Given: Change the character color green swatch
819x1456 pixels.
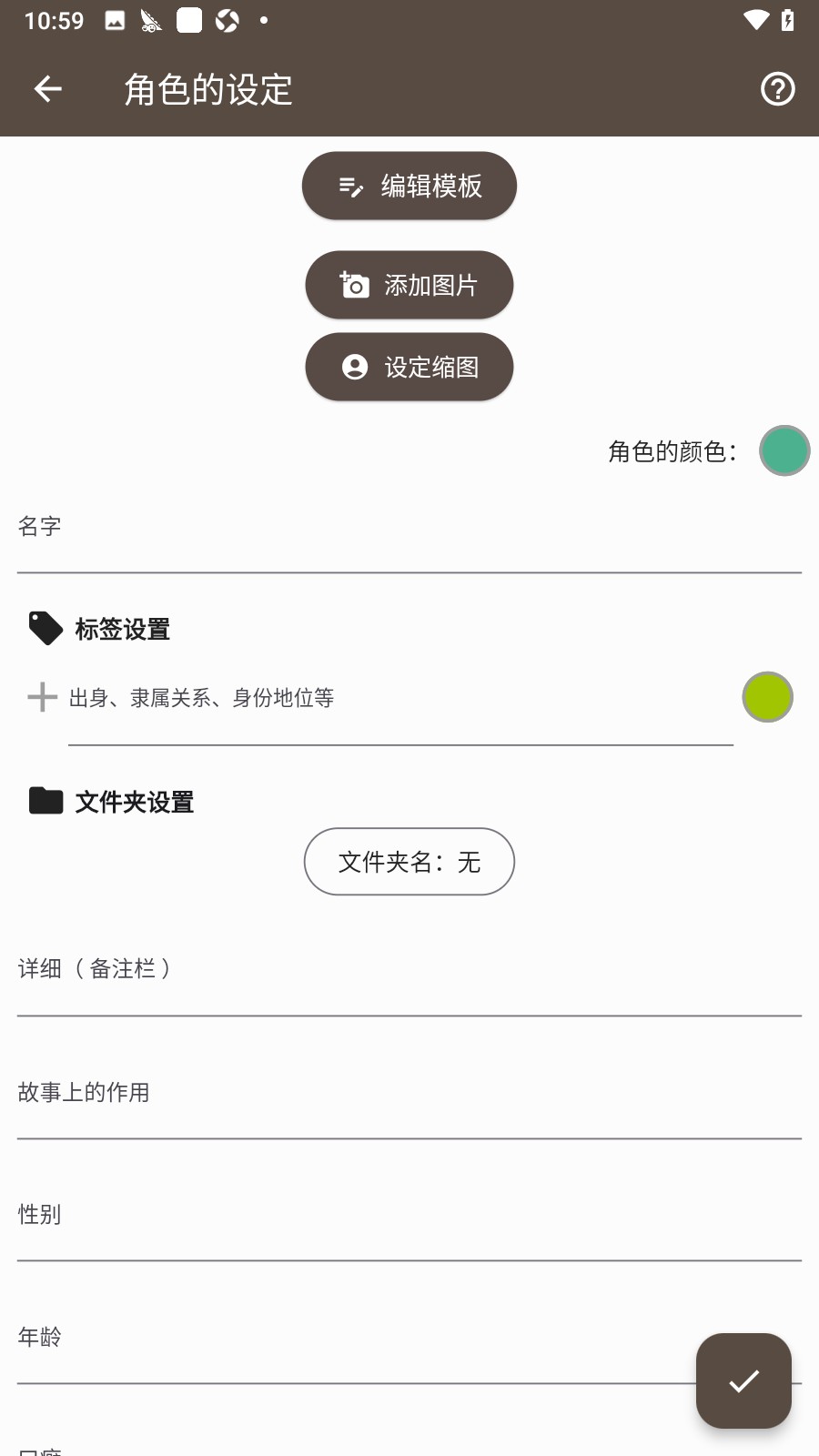Looking at the screenshot, I should tap(784, 450).
